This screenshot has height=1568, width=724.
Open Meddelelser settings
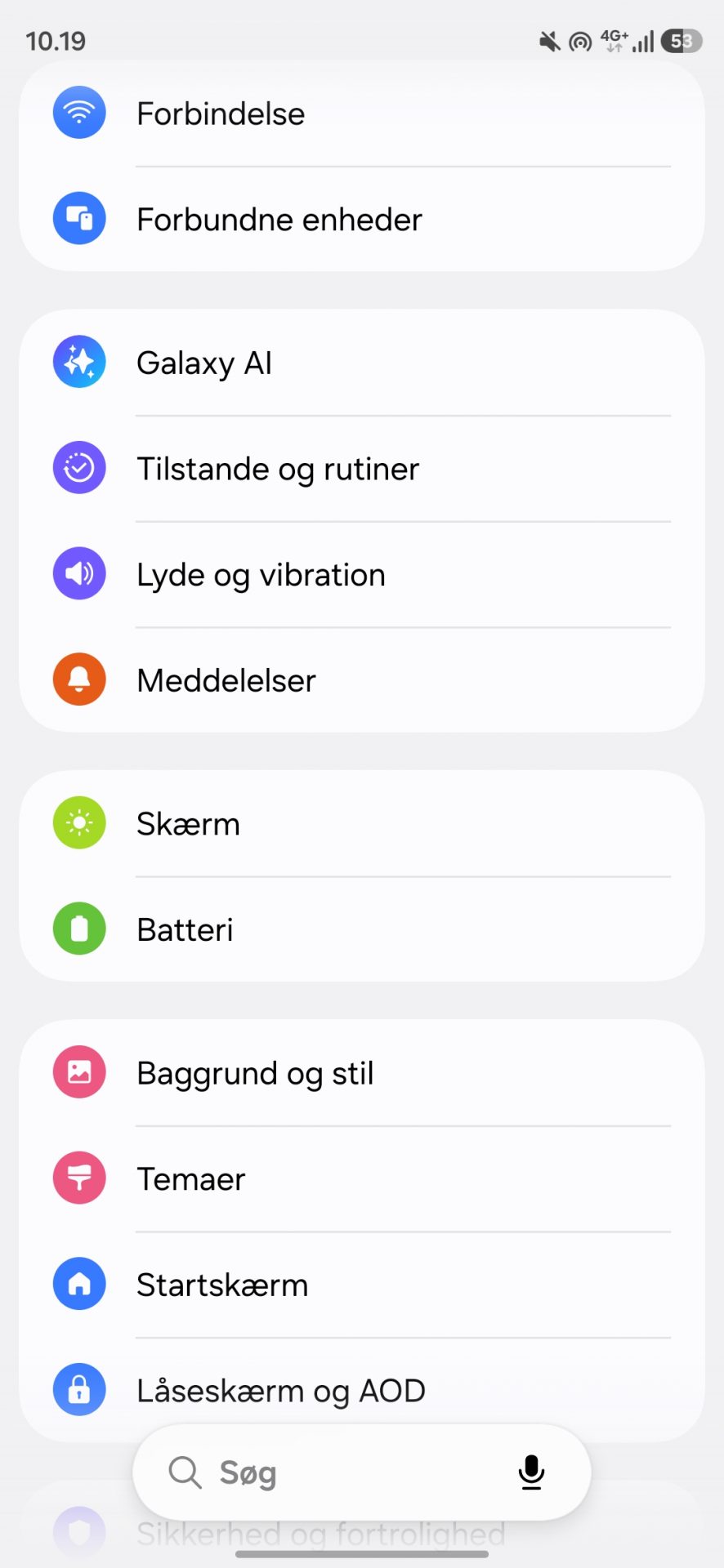[x=226, y=680]
